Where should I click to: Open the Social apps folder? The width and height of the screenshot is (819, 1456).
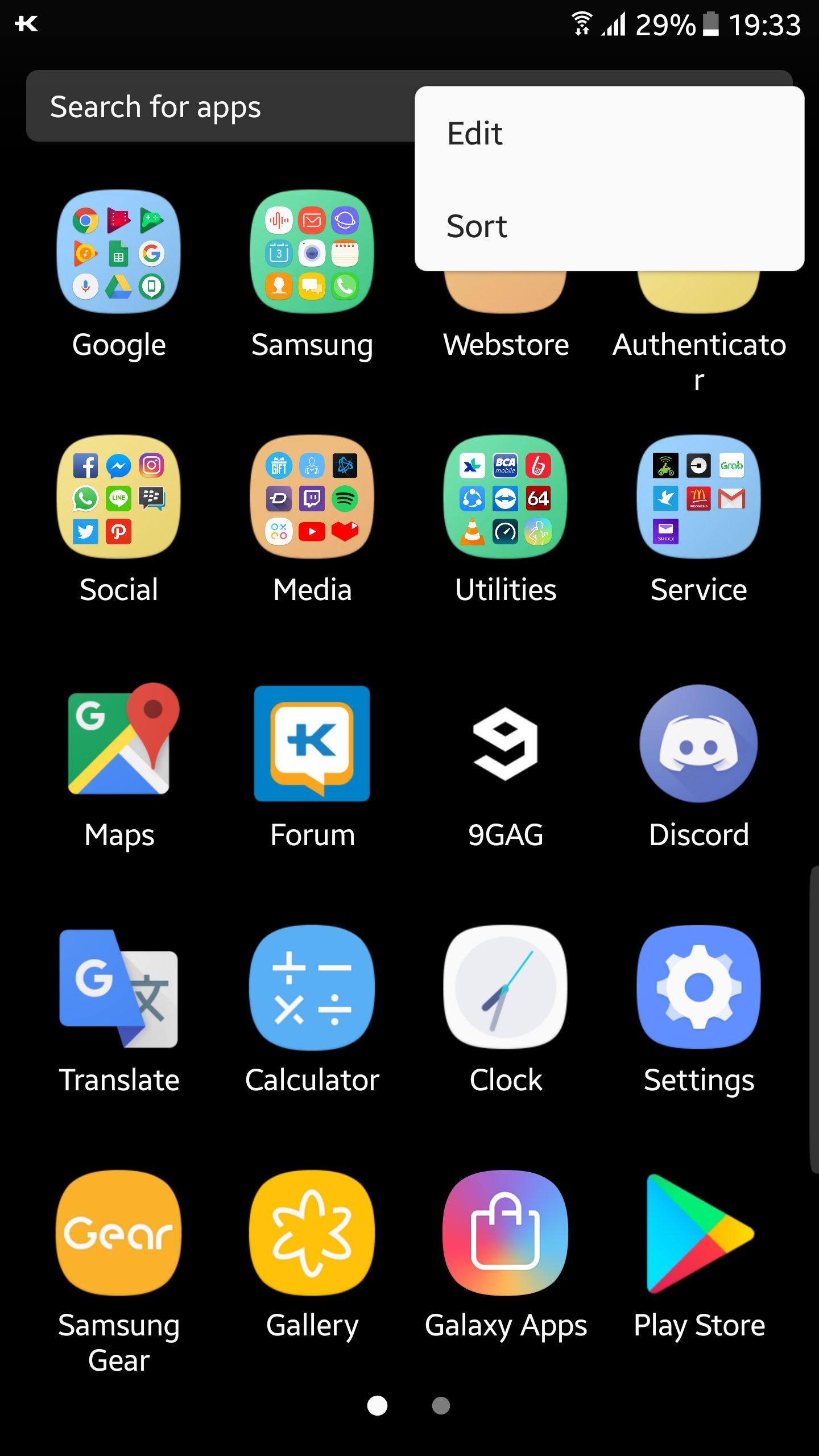pos(118,499)
